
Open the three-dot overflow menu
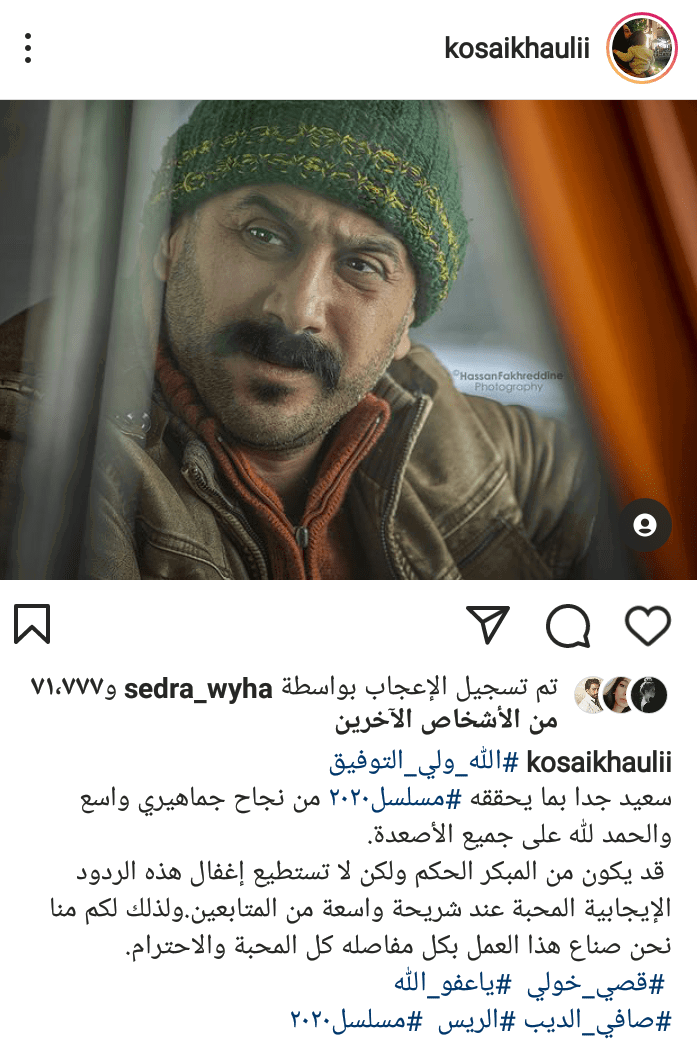click(x=28, y=48)
